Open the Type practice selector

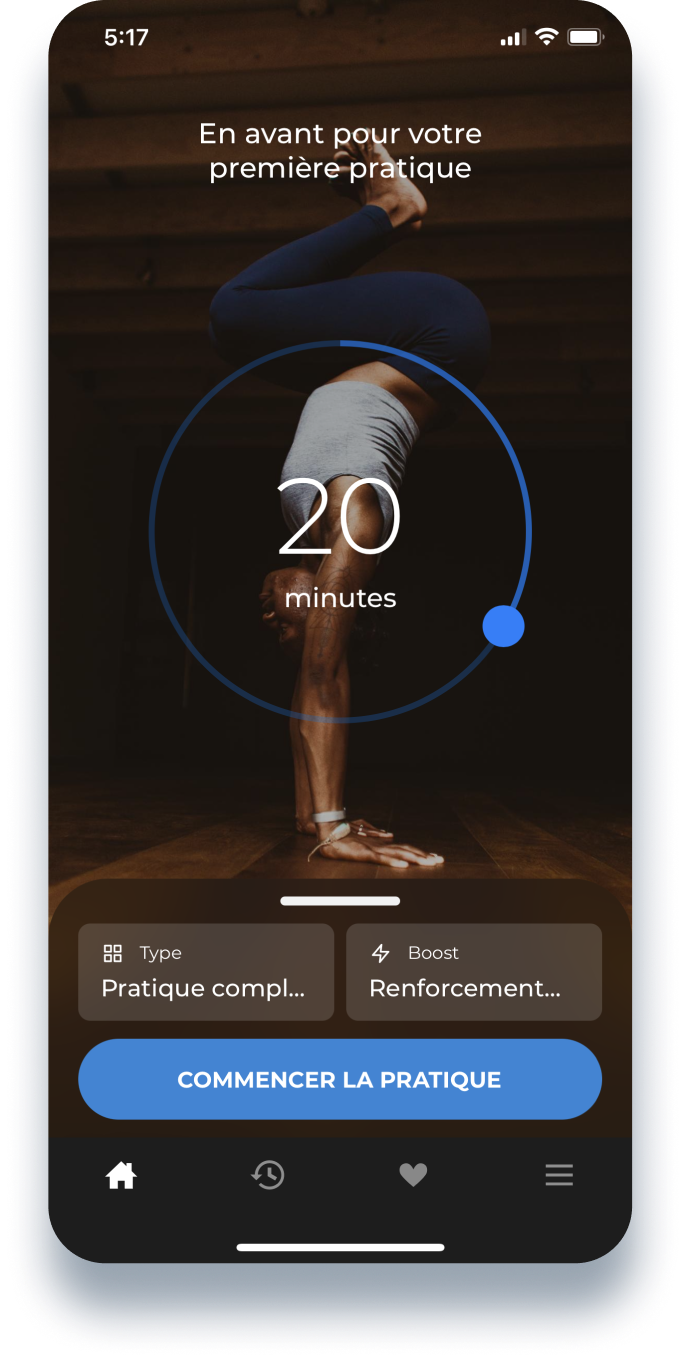(x=206, y=972)
